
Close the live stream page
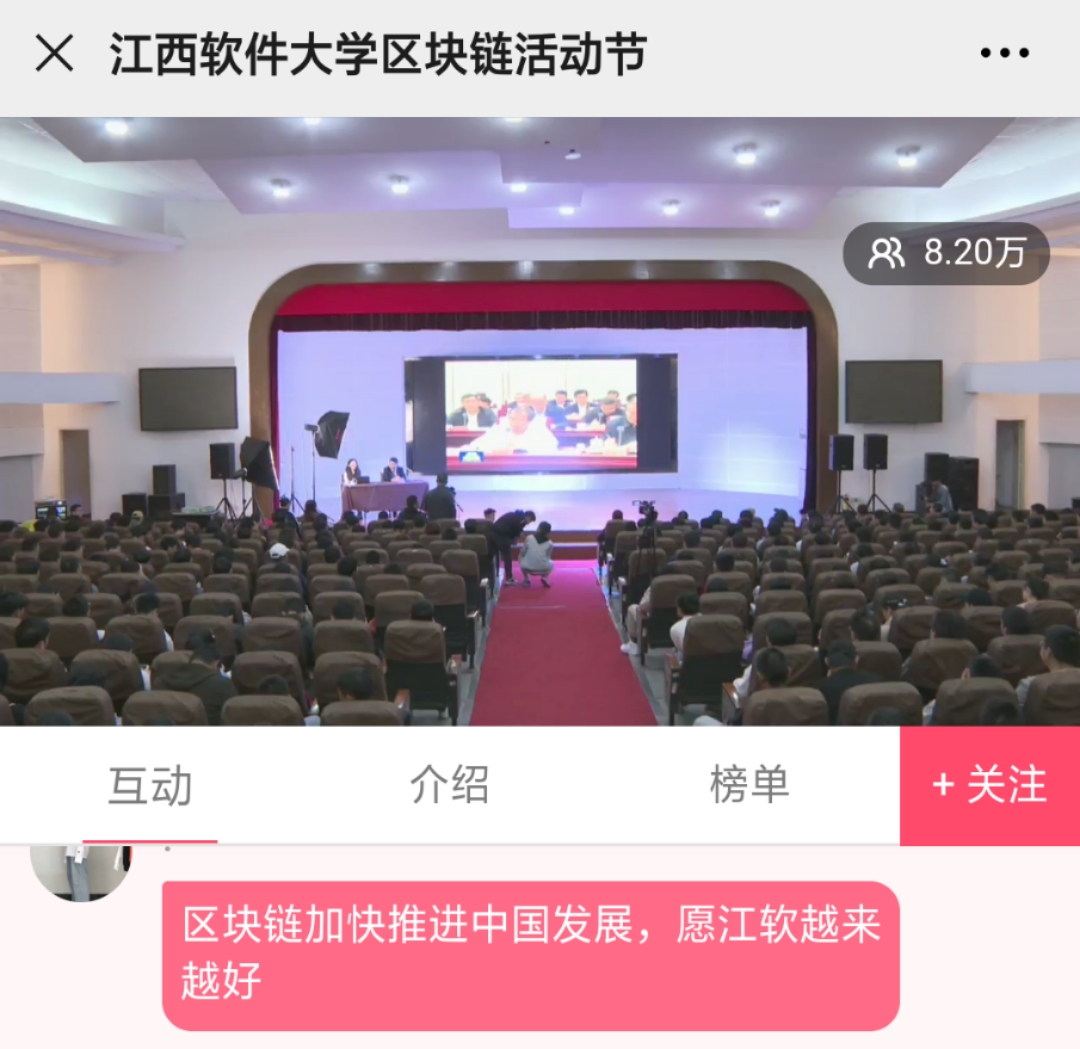pos(54,53)
